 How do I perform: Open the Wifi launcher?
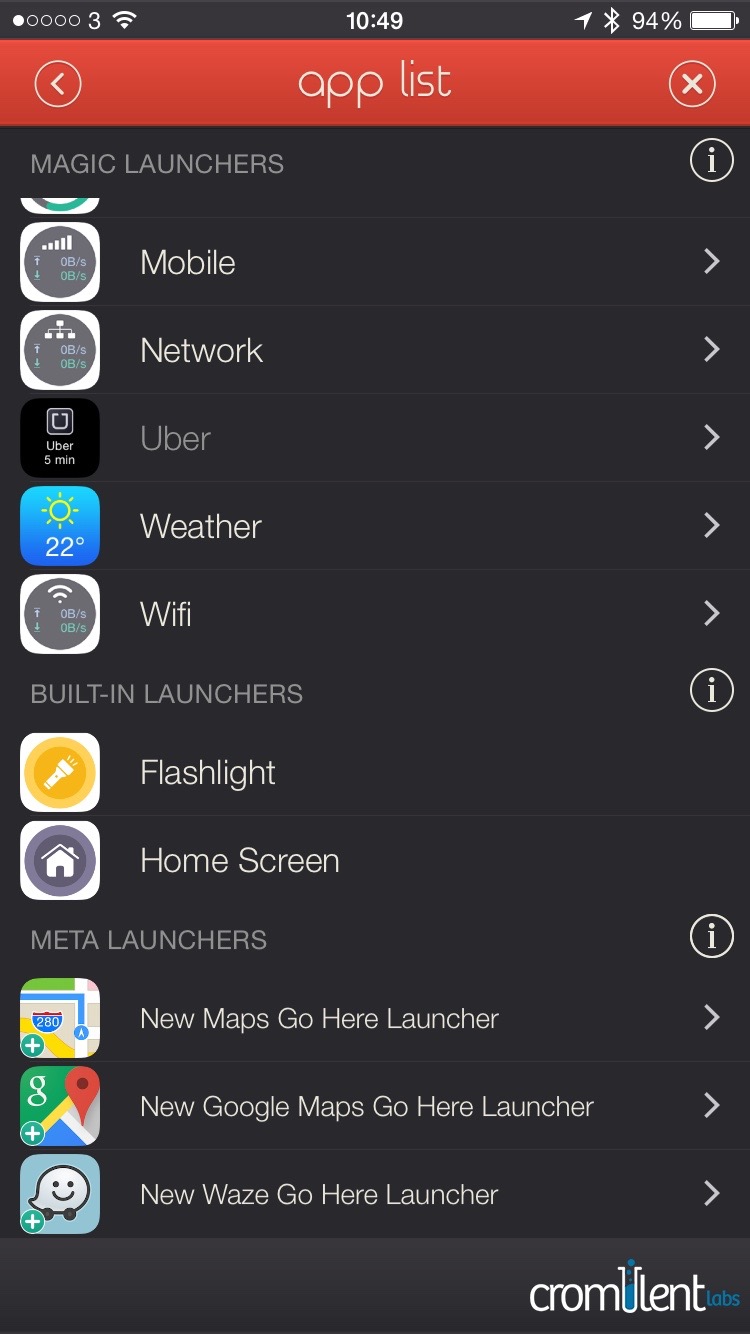click(x=375, y=614)
